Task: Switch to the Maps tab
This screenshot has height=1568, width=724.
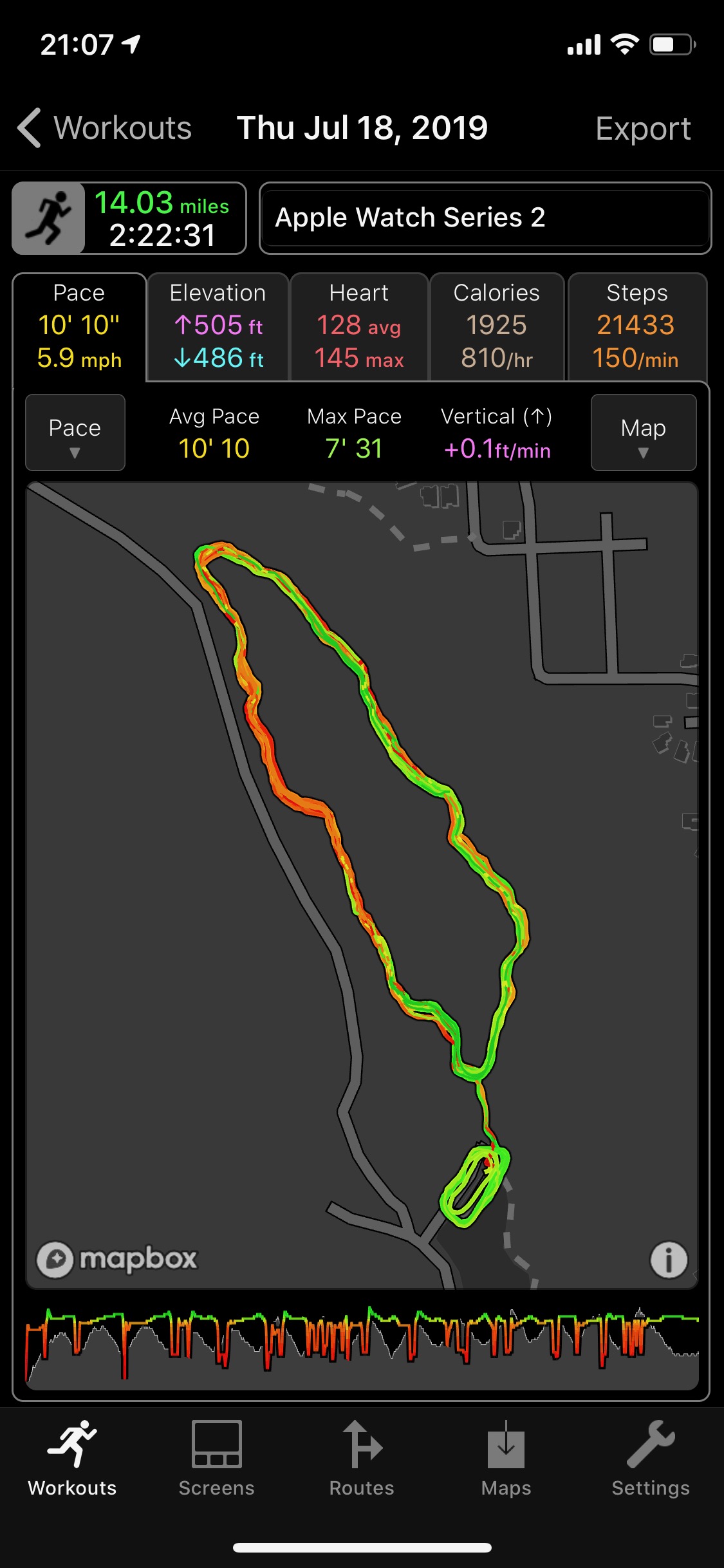Action: pos(506,1459)
